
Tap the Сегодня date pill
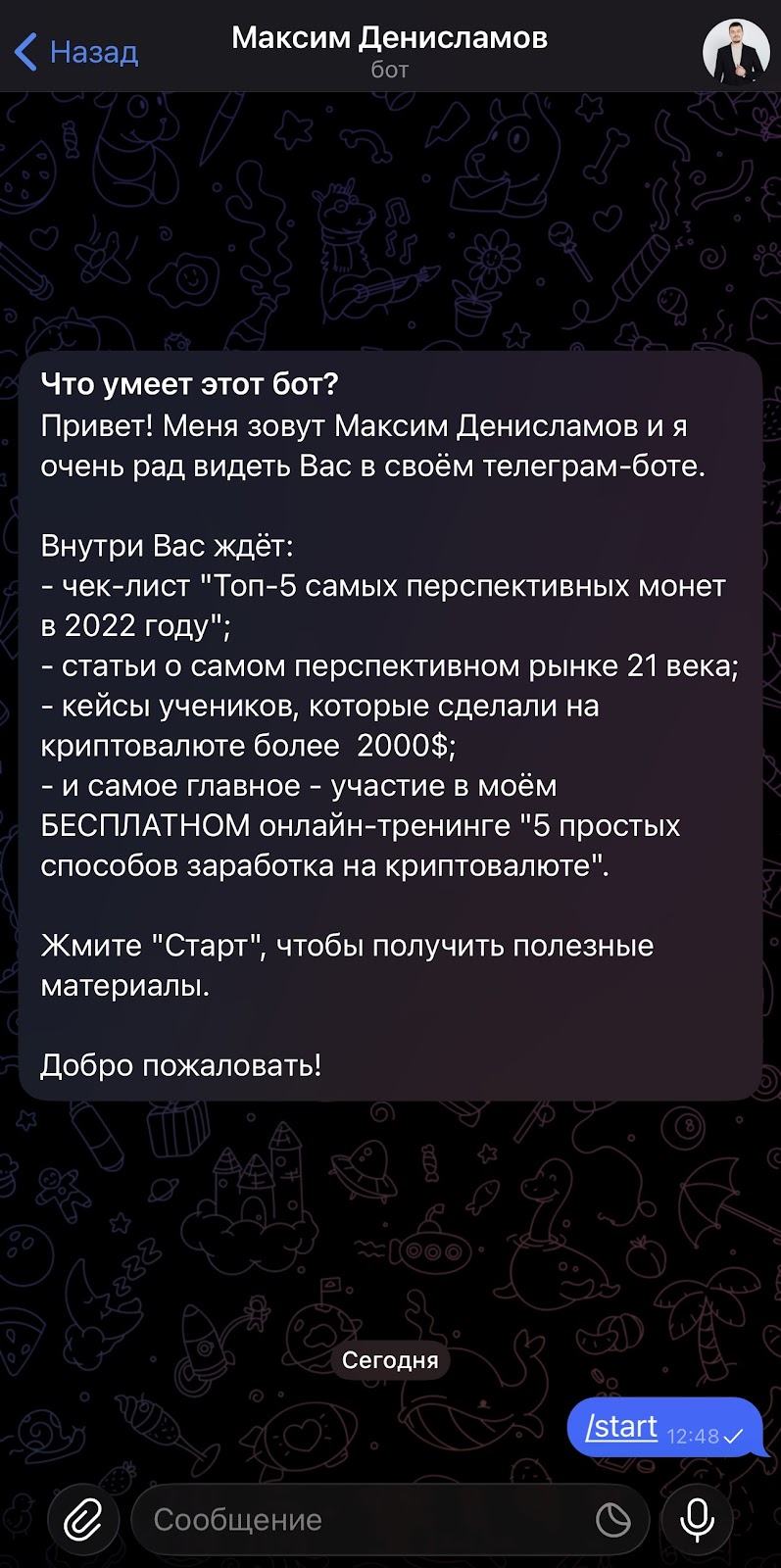point(390,1359)
